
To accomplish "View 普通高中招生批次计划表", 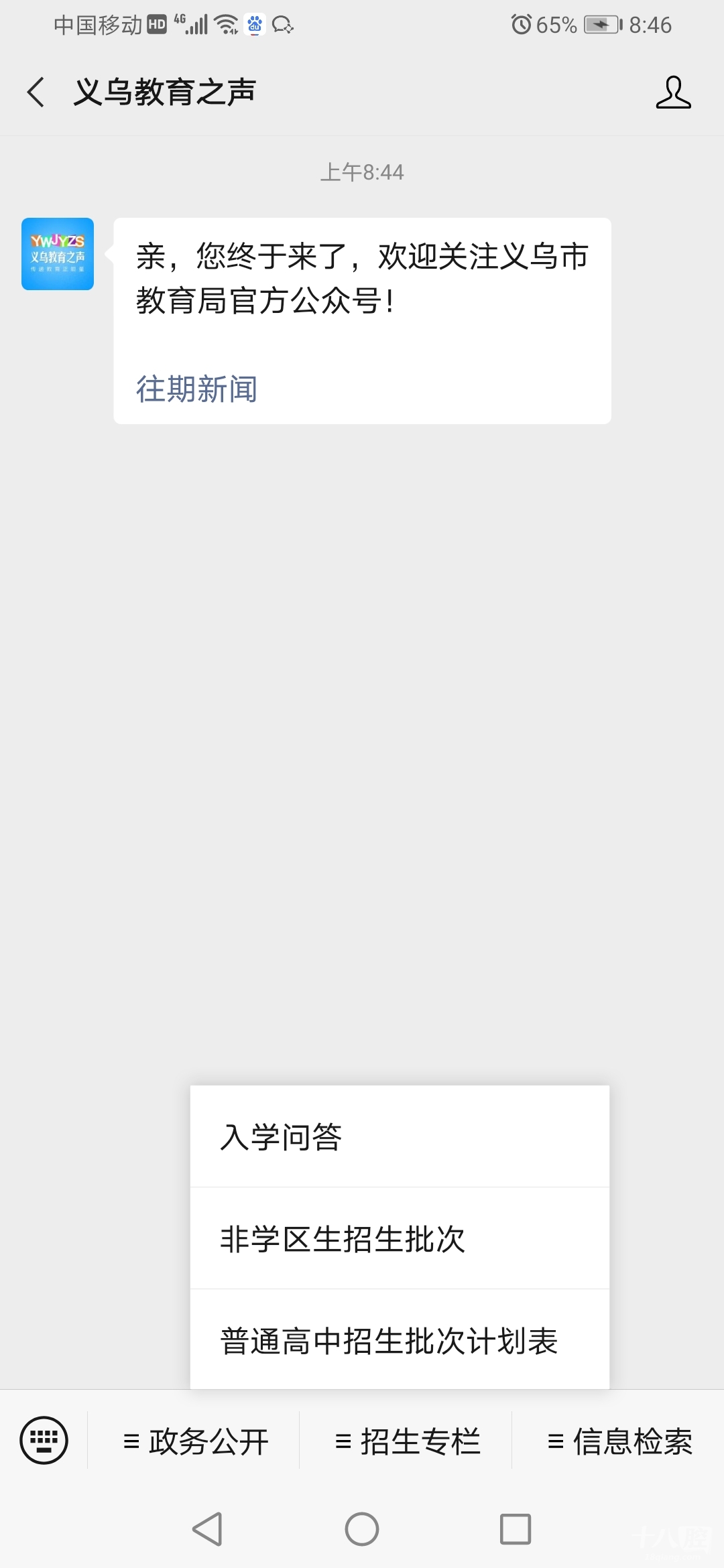I will (x=400, y=1340).
